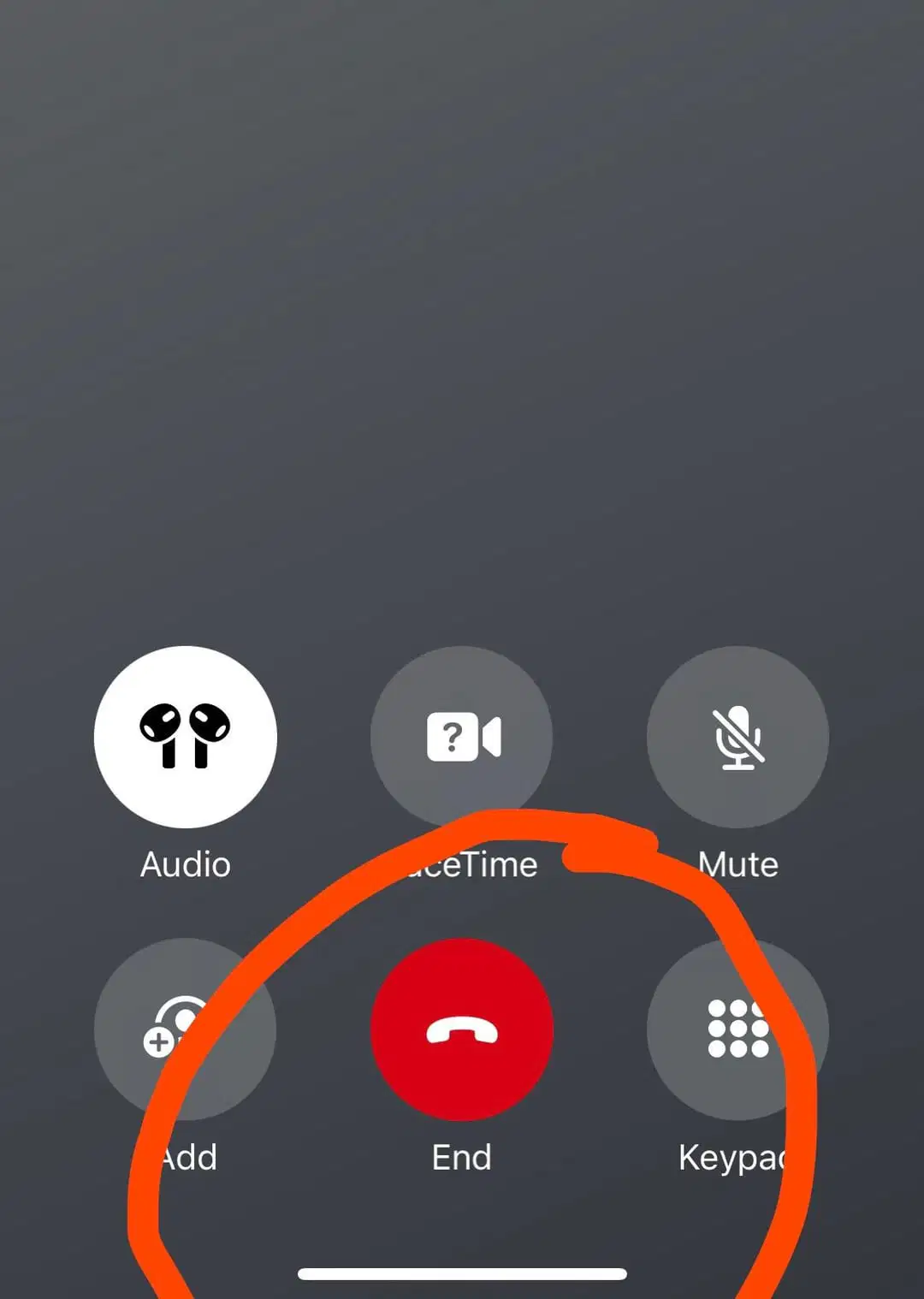924x1299 pixels.
Task: Open the Keypad
Action: (x=737, y=1029)
